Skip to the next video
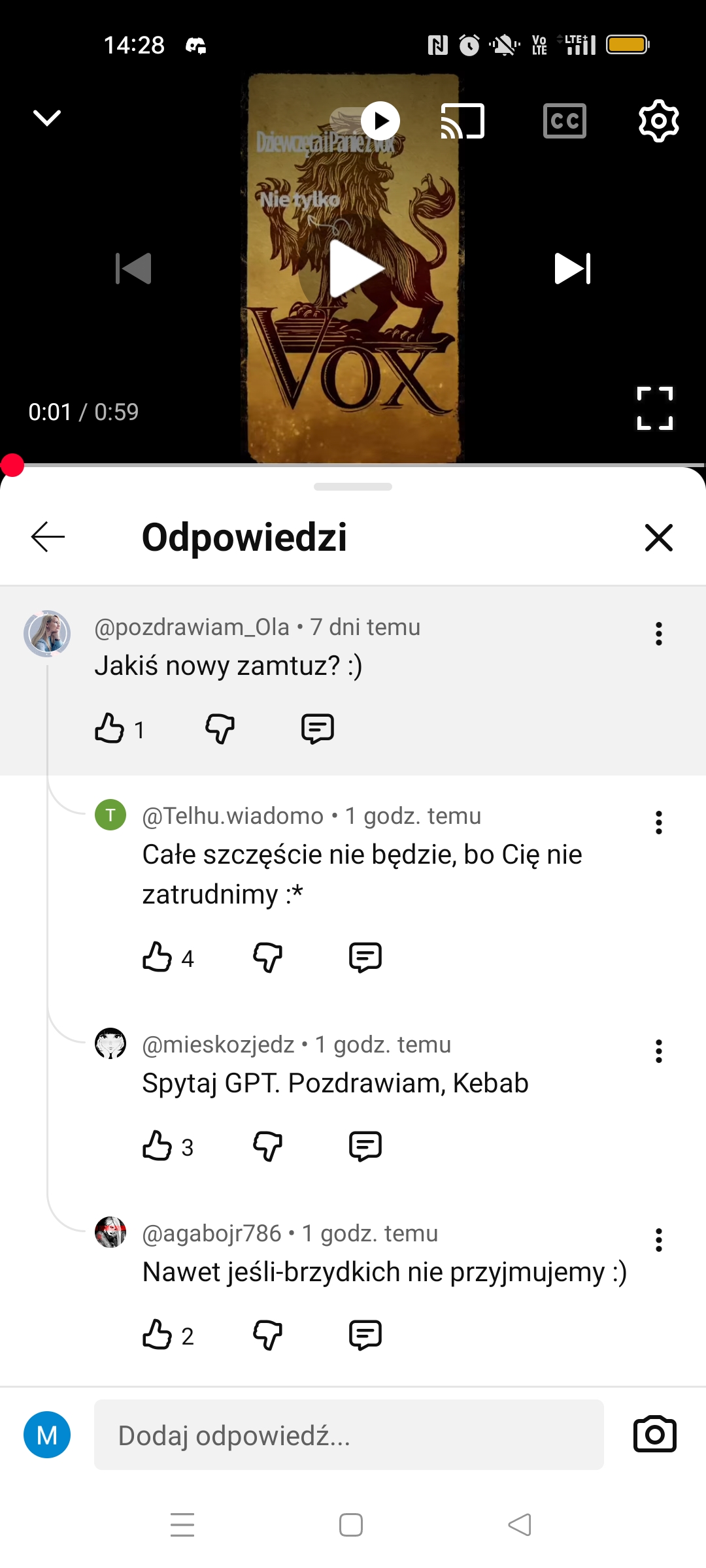The image size is (706, 1568). pos(573,269)
